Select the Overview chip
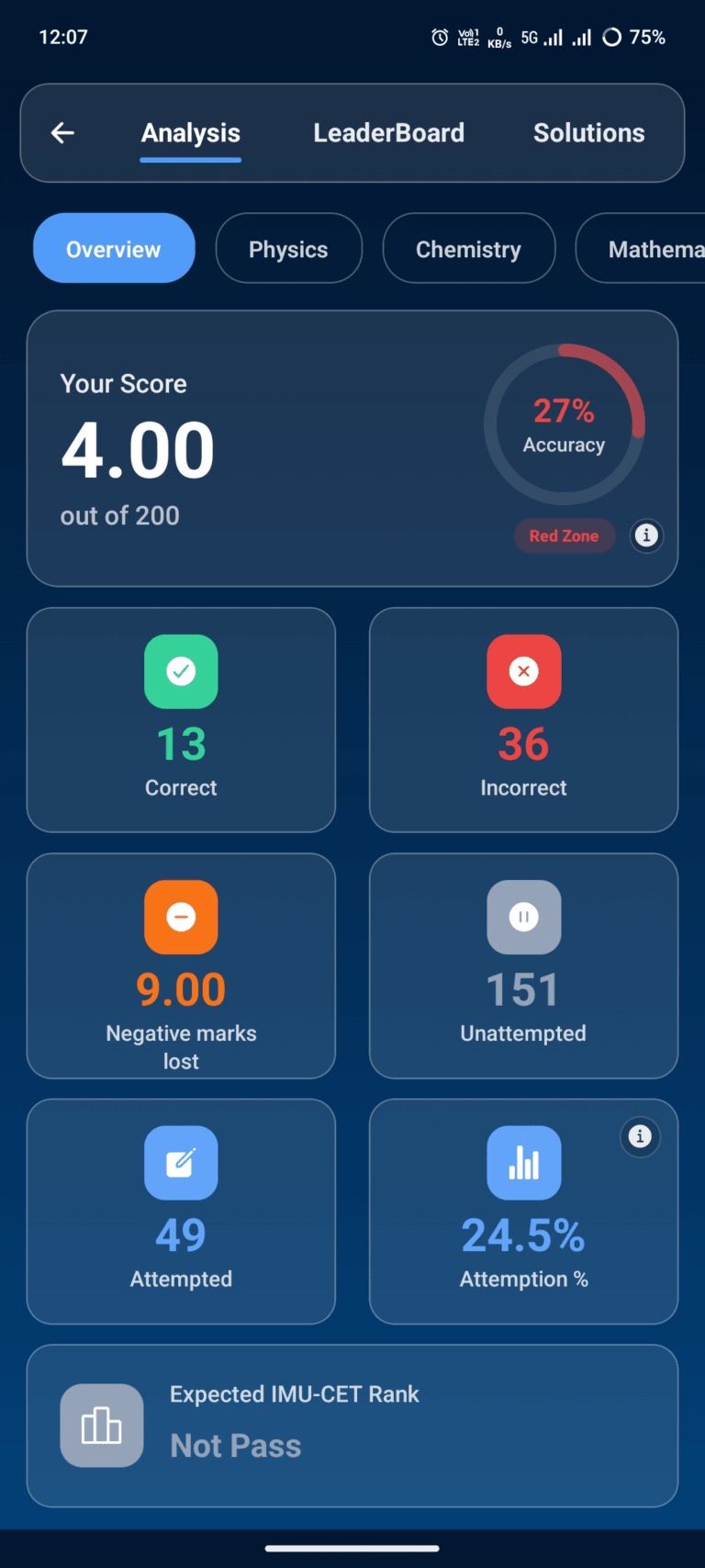Image resolution: width=705 pixels, height=1568 pixels. [x=114, y=248]
